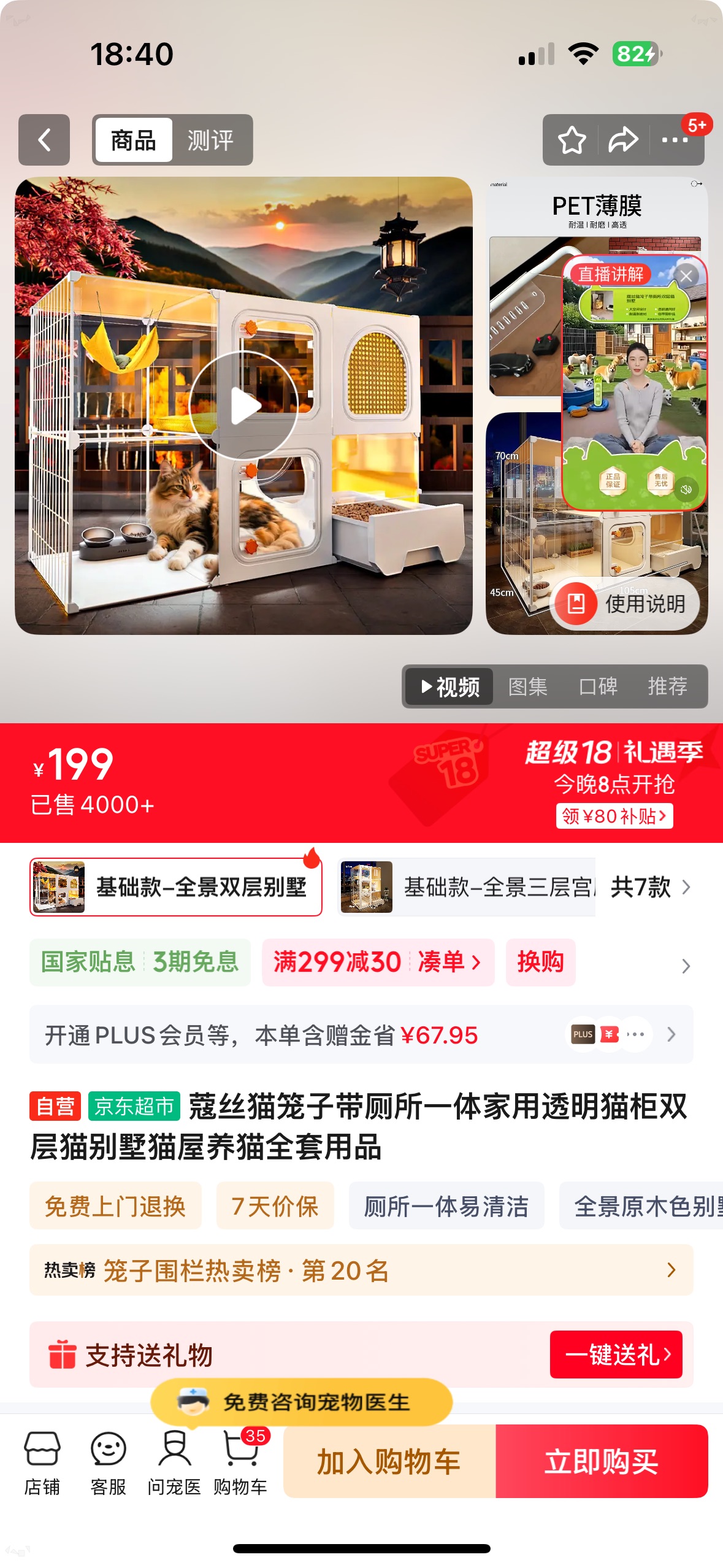Image resolution: width=723 pixels, height=1568 pixels.
Task: View all variants via 共7款
Action: point(650,887)
